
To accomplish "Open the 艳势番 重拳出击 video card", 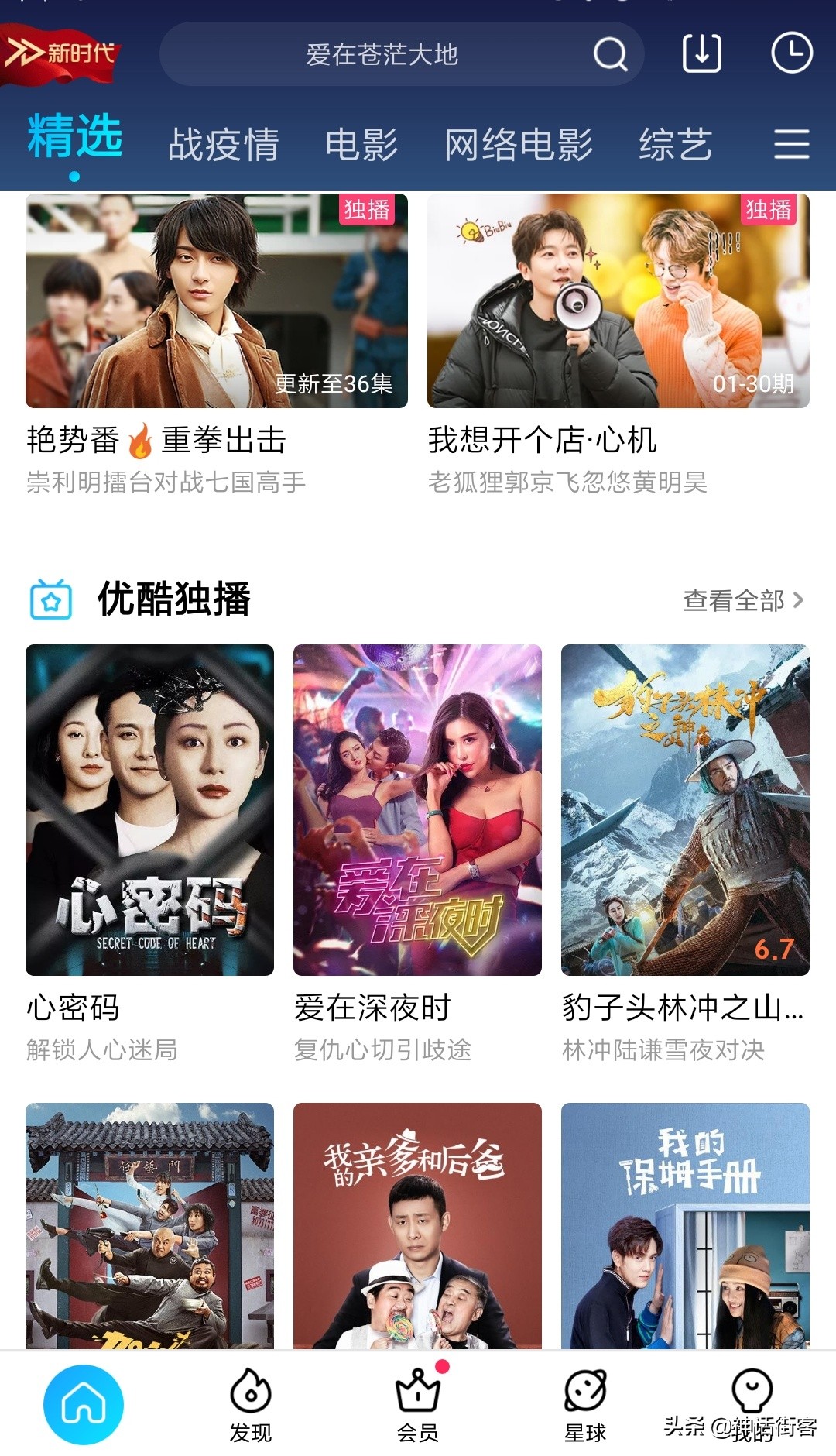I will click(217, 301).
